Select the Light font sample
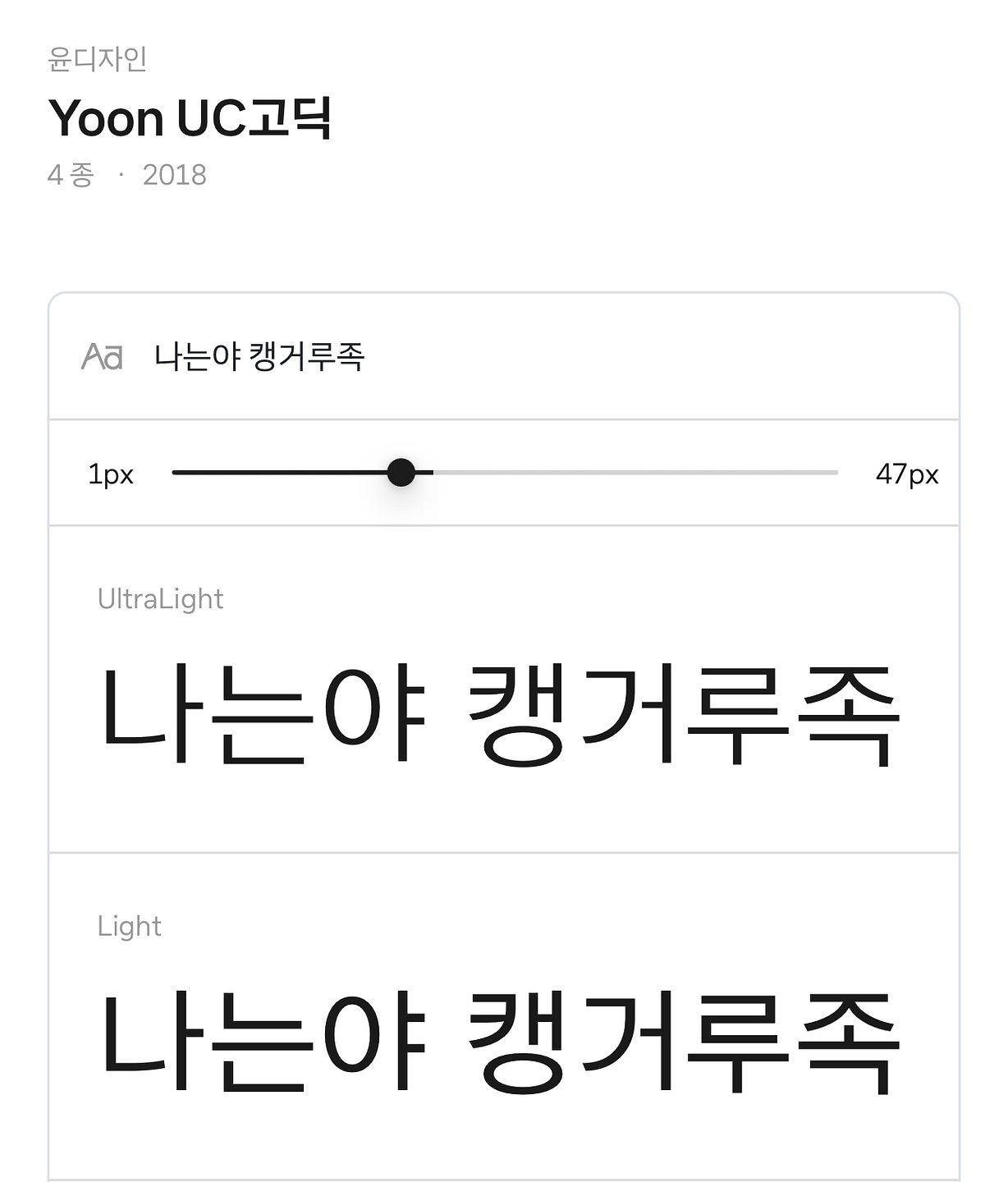The height and width of the screenshot is (1182, 1008). pos(501,1041)
